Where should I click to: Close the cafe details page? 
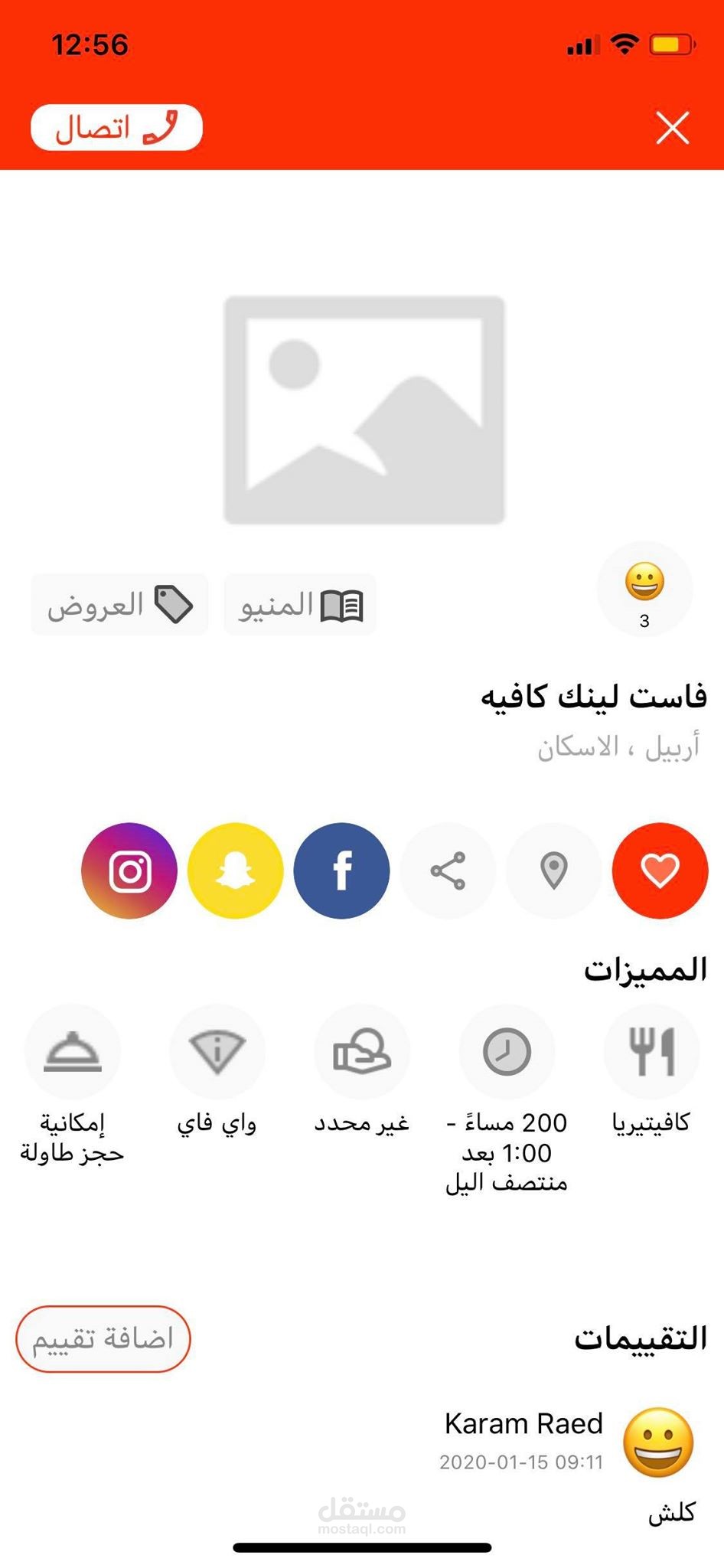coord(673,127)
